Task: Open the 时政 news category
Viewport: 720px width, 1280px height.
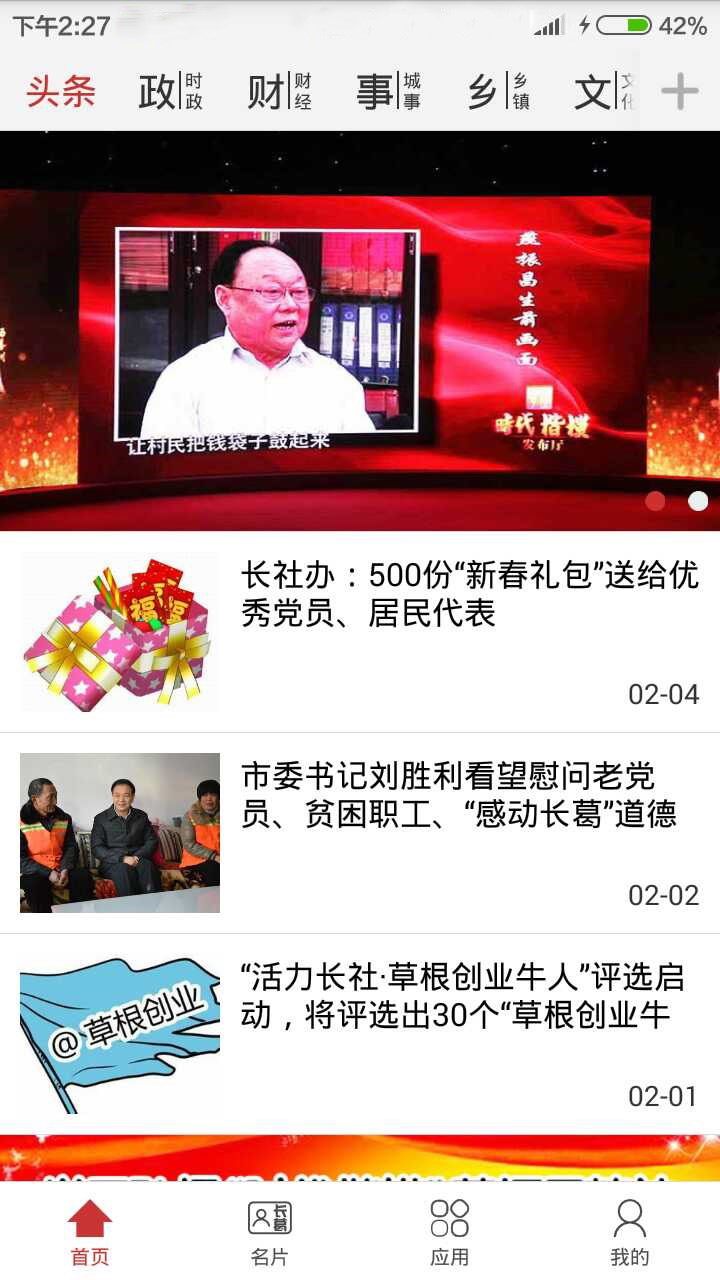Action: (171, 92)
